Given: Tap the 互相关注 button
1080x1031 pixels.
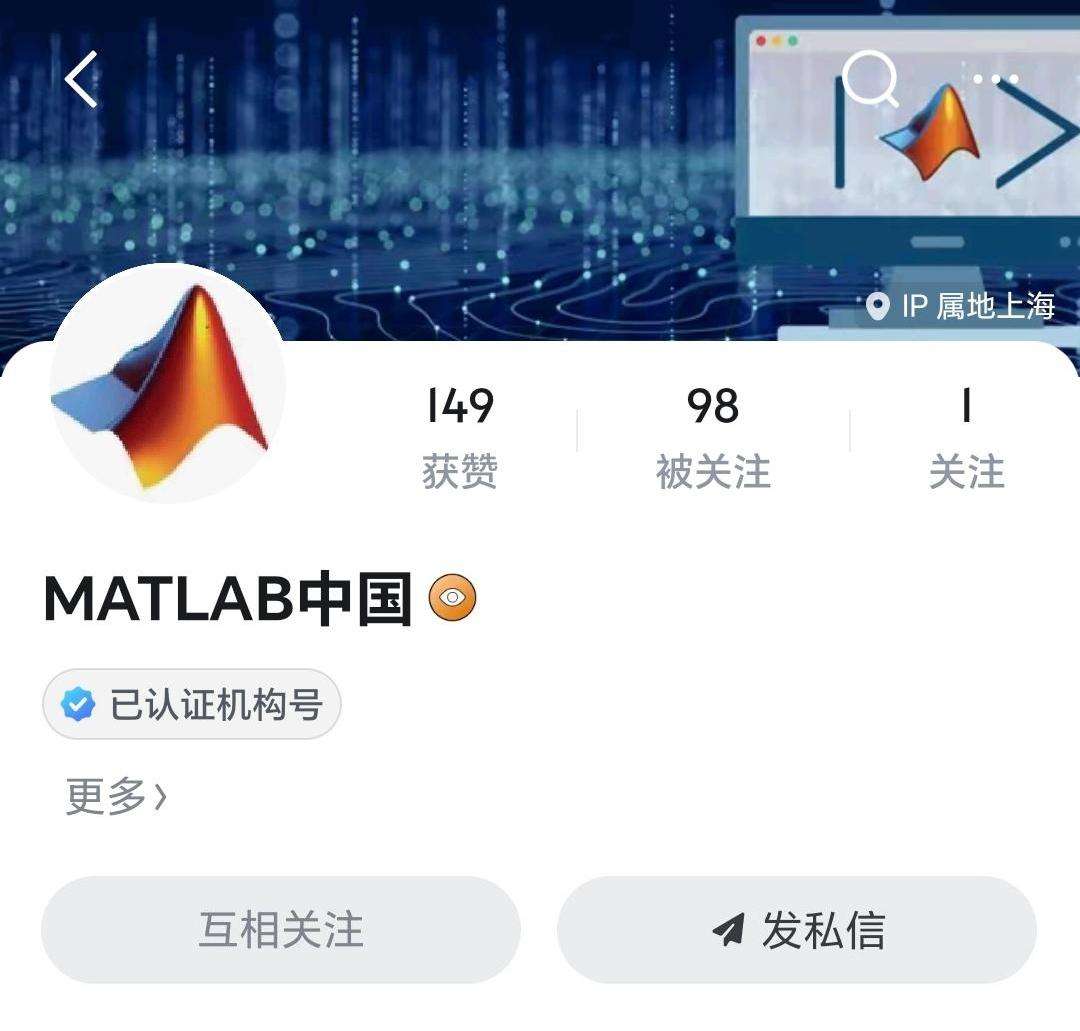Looking at the screenshot, I should 281,930.
